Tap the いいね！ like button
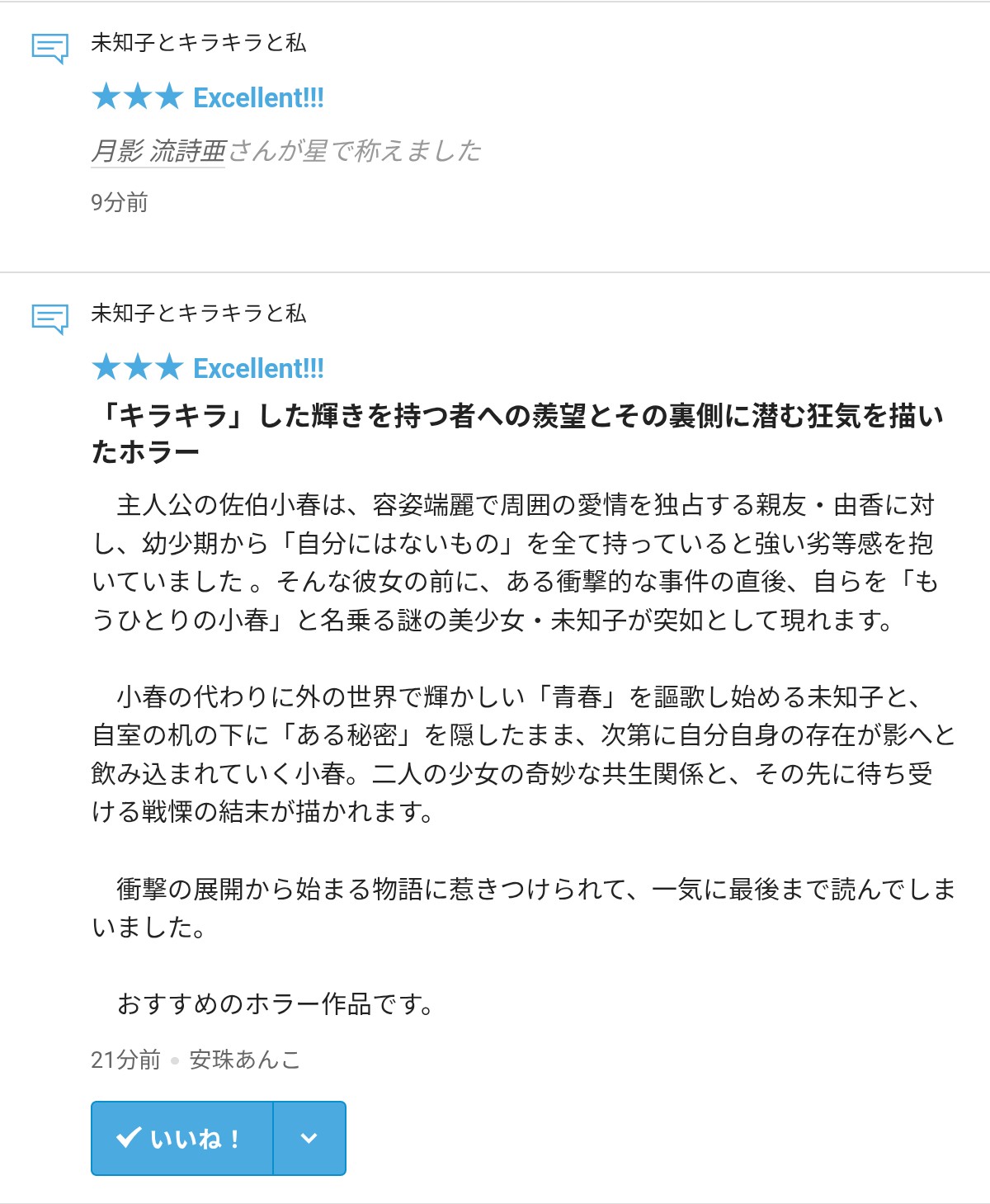 click(x=181, y=1138)
